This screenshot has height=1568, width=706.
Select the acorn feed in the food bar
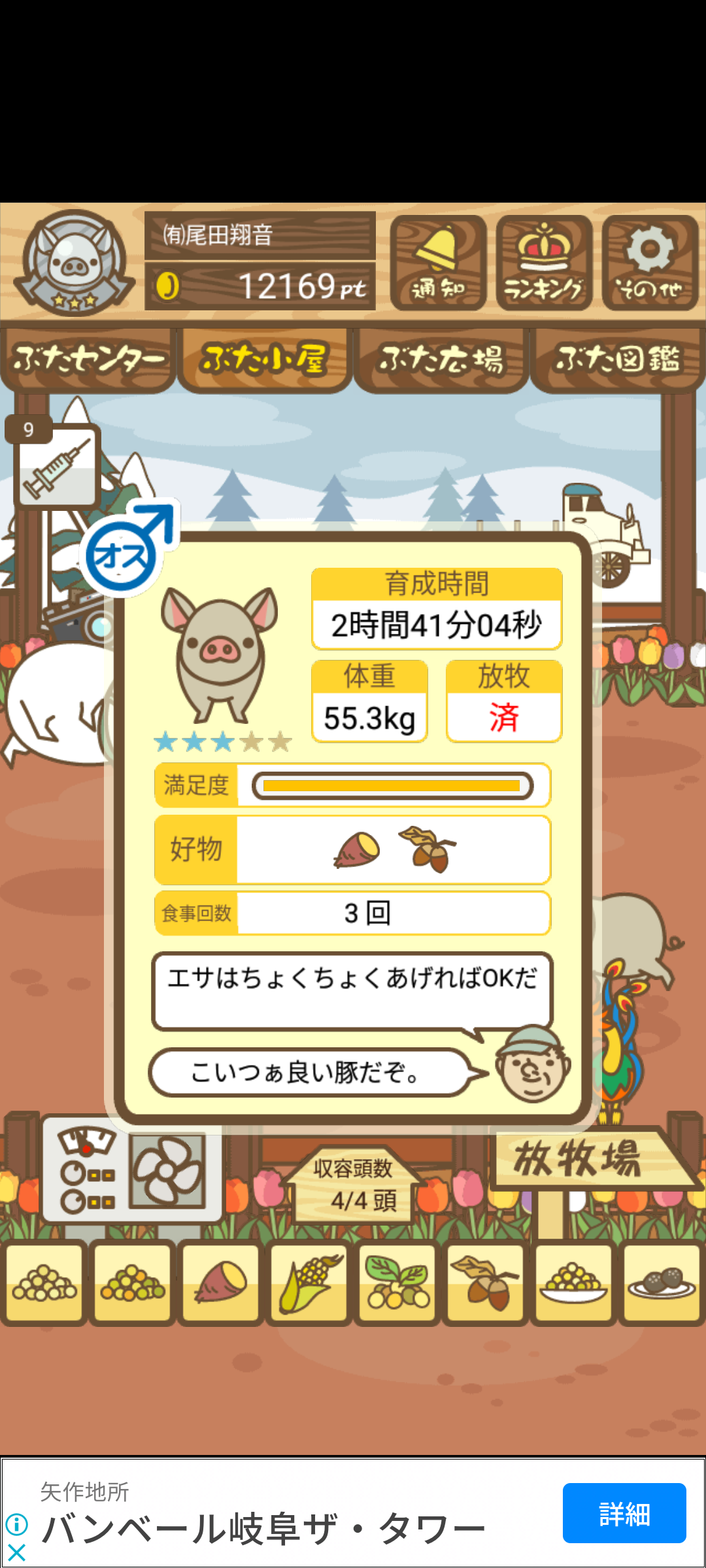[x=485, y=1284]
